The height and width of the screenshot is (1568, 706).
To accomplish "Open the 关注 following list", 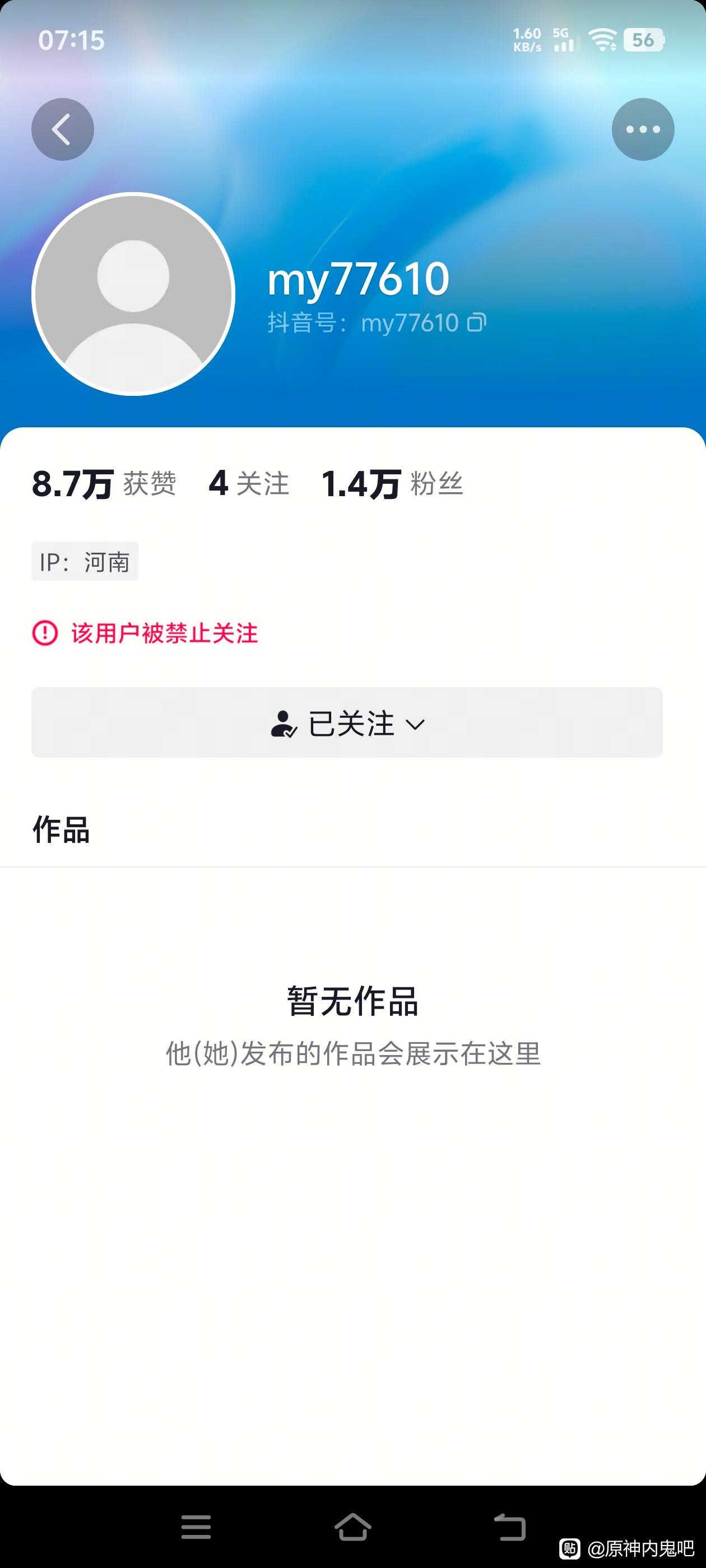I will coord(249,484).
